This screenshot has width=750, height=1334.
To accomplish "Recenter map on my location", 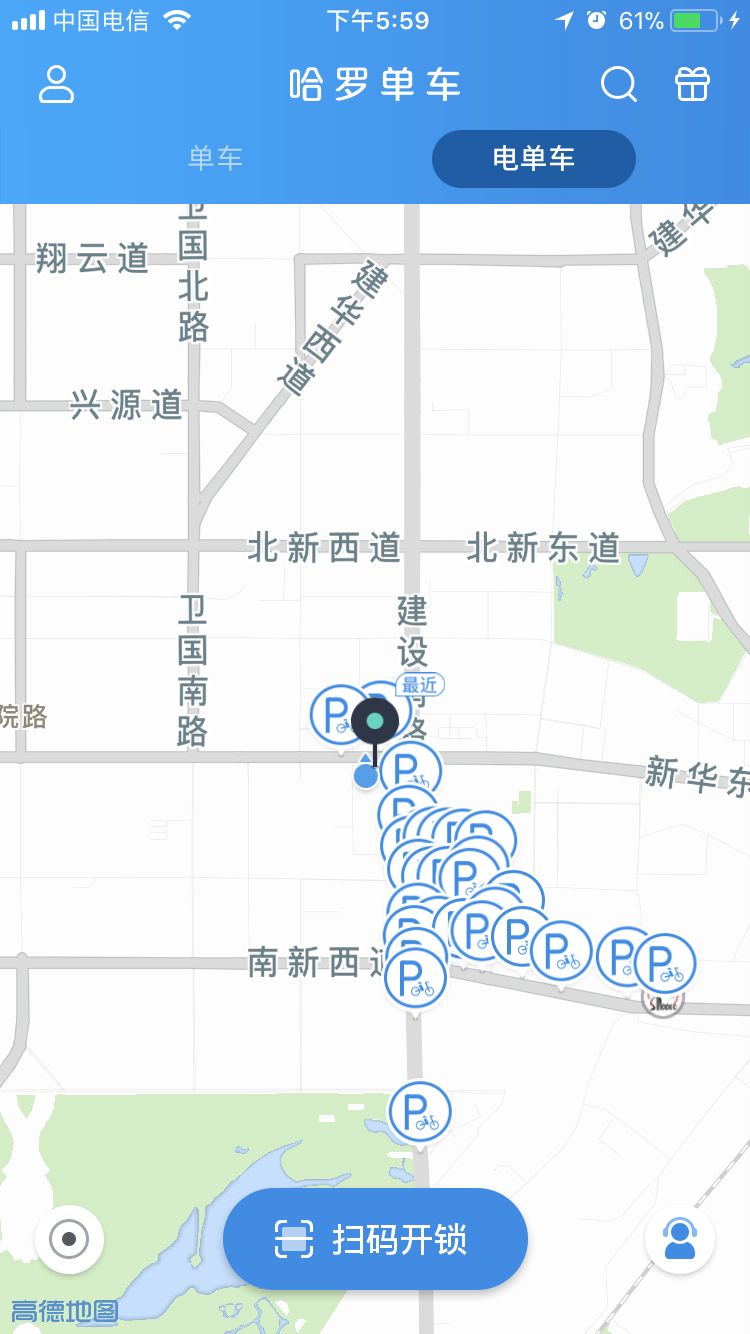I will point(69,1240).
